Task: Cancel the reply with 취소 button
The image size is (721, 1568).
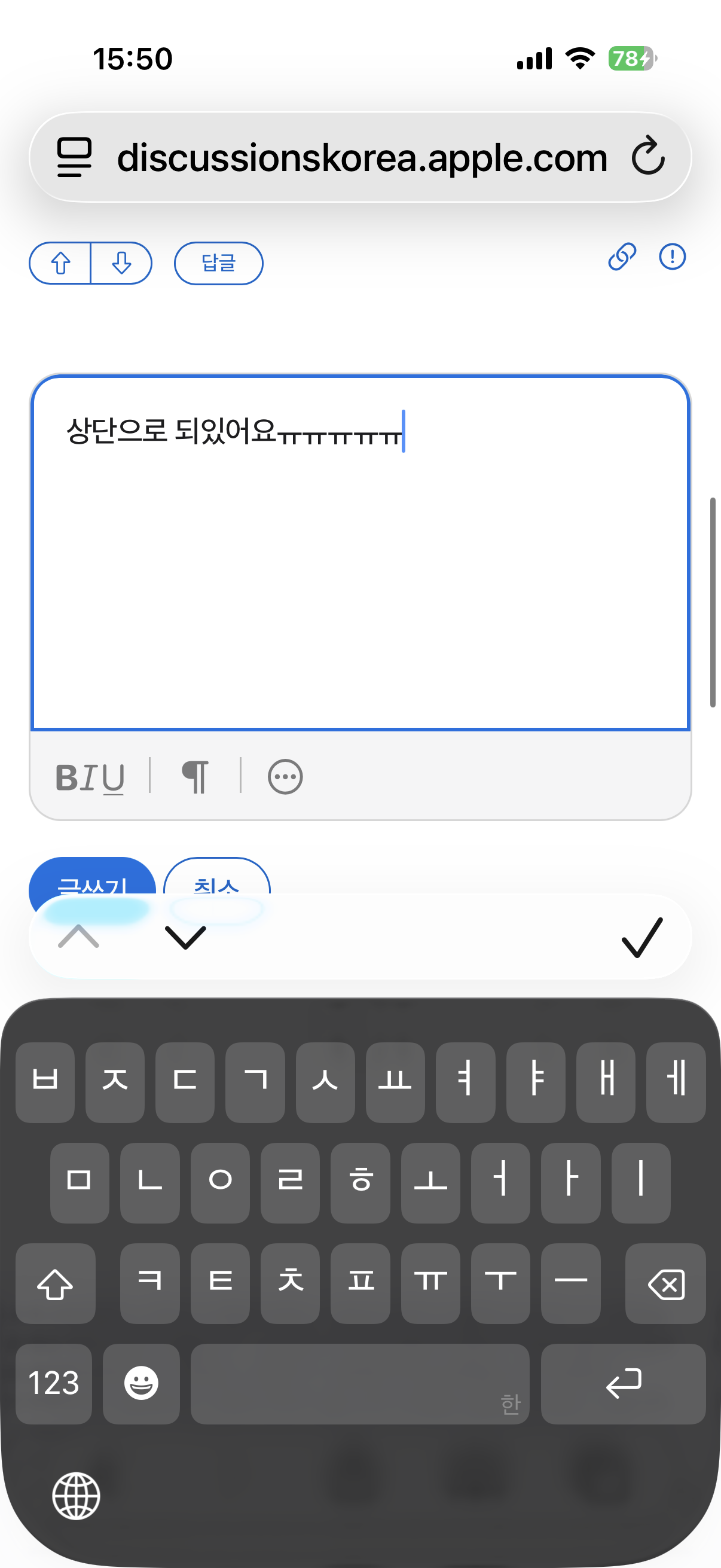Action: pos(216,878)
